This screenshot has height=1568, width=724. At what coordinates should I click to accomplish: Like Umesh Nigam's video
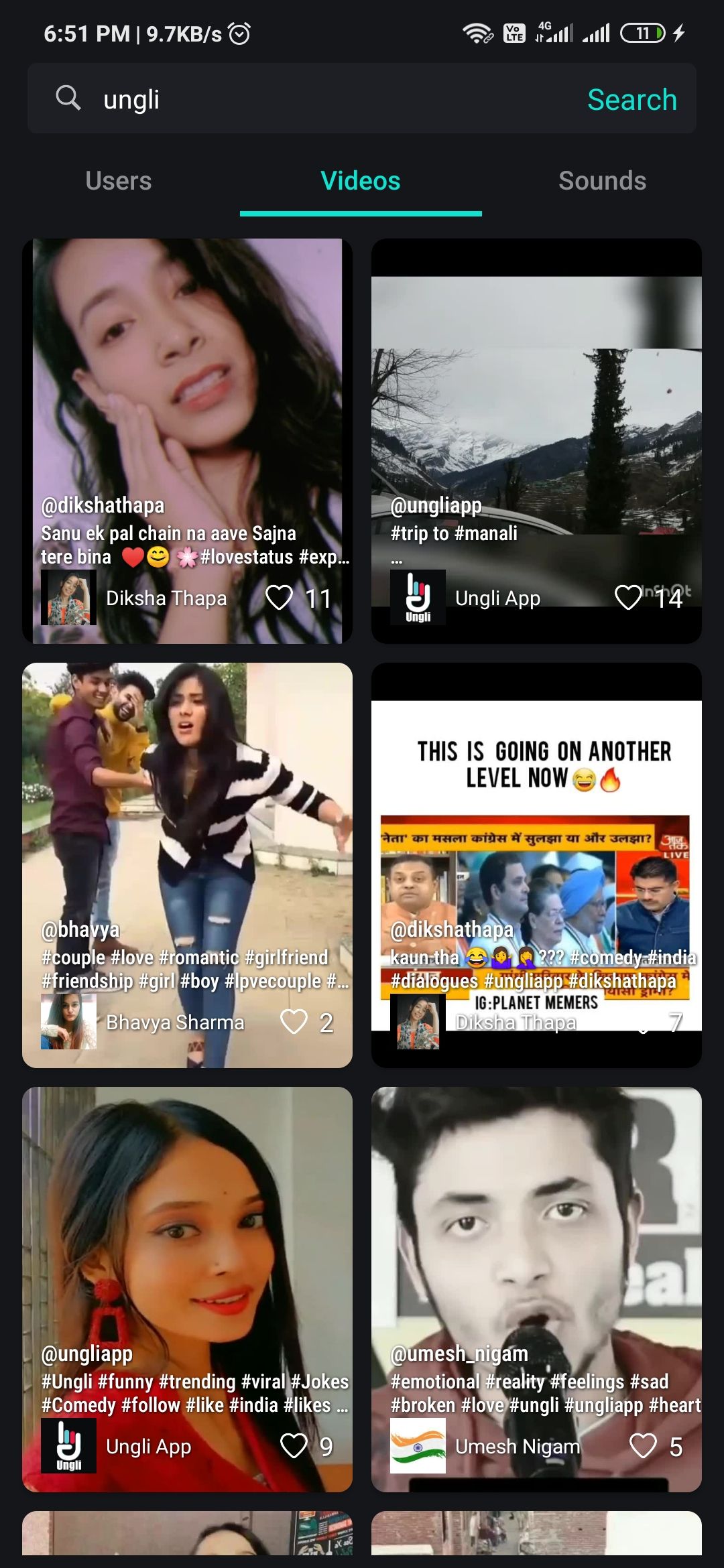coord(643,1446)
